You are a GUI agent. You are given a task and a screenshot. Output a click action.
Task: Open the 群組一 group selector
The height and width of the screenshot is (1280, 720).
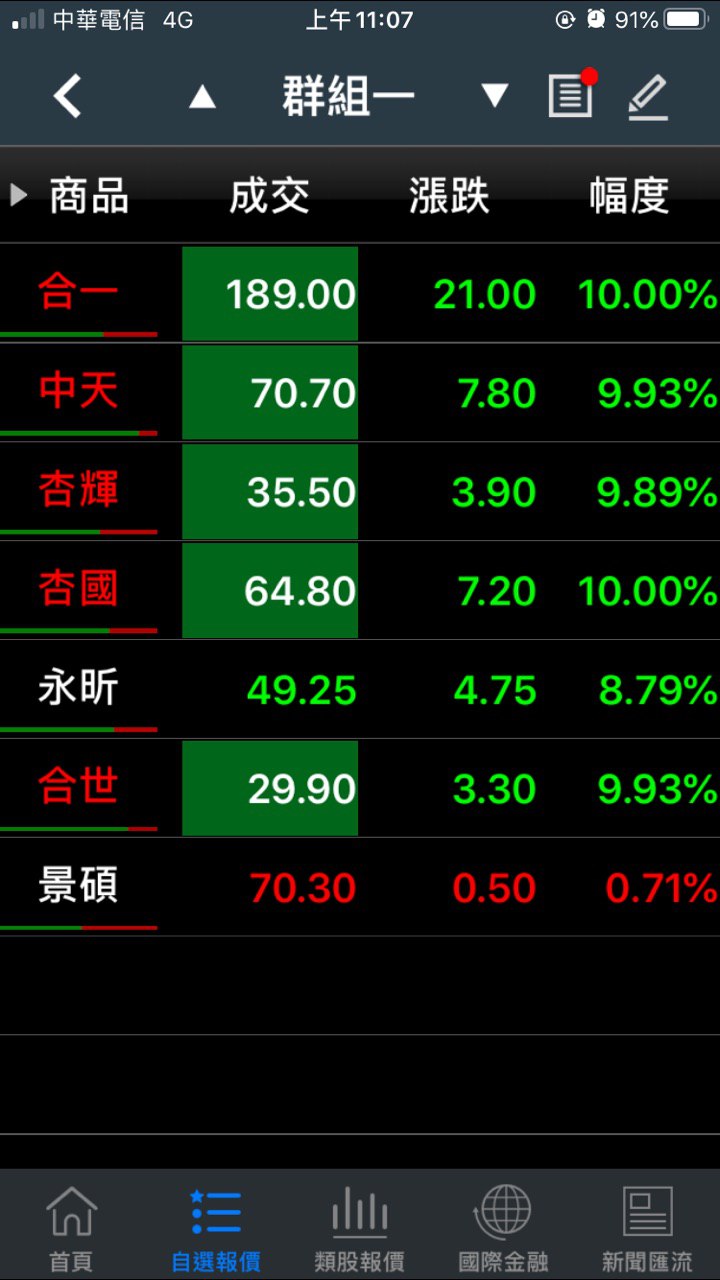348,97
